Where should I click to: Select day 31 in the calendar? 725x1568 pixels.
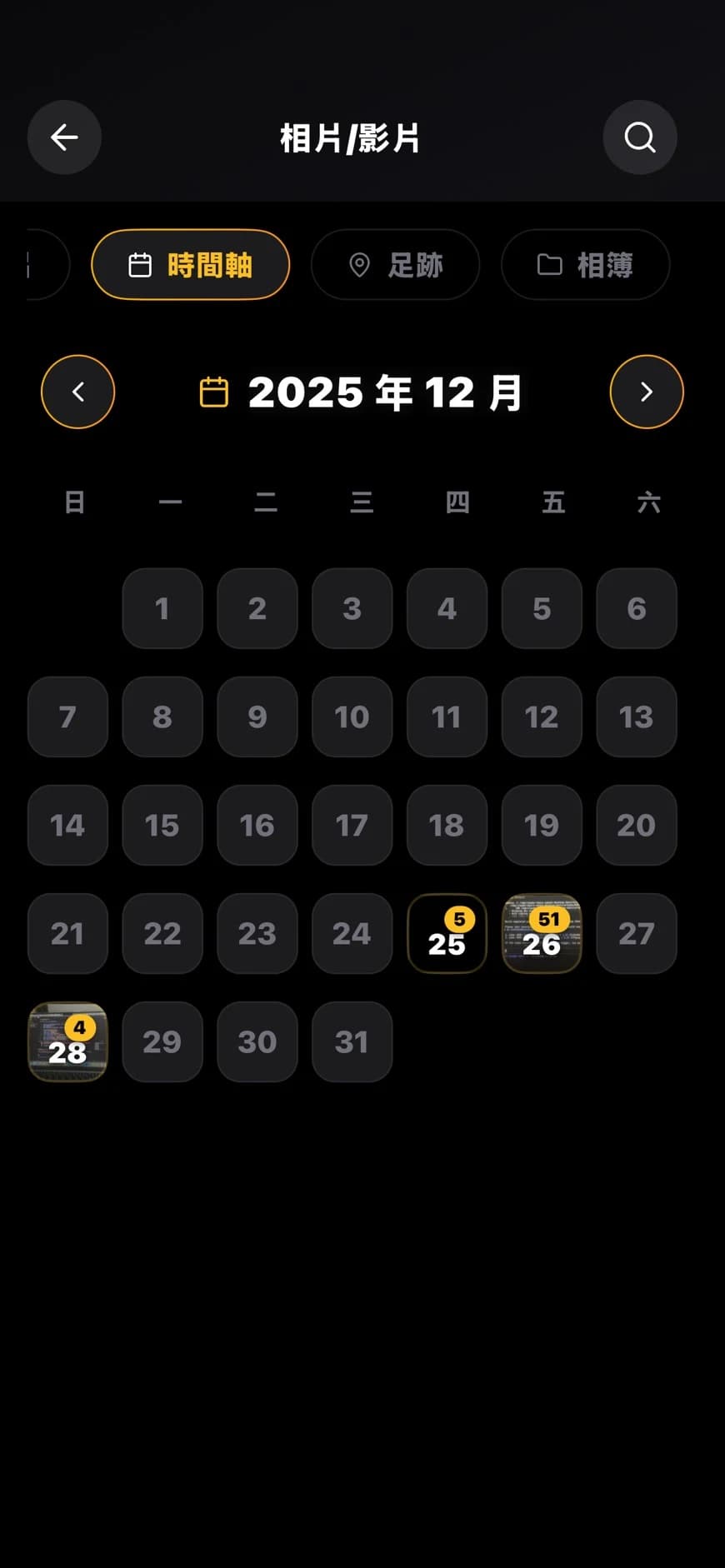[x=352, y=1042]
